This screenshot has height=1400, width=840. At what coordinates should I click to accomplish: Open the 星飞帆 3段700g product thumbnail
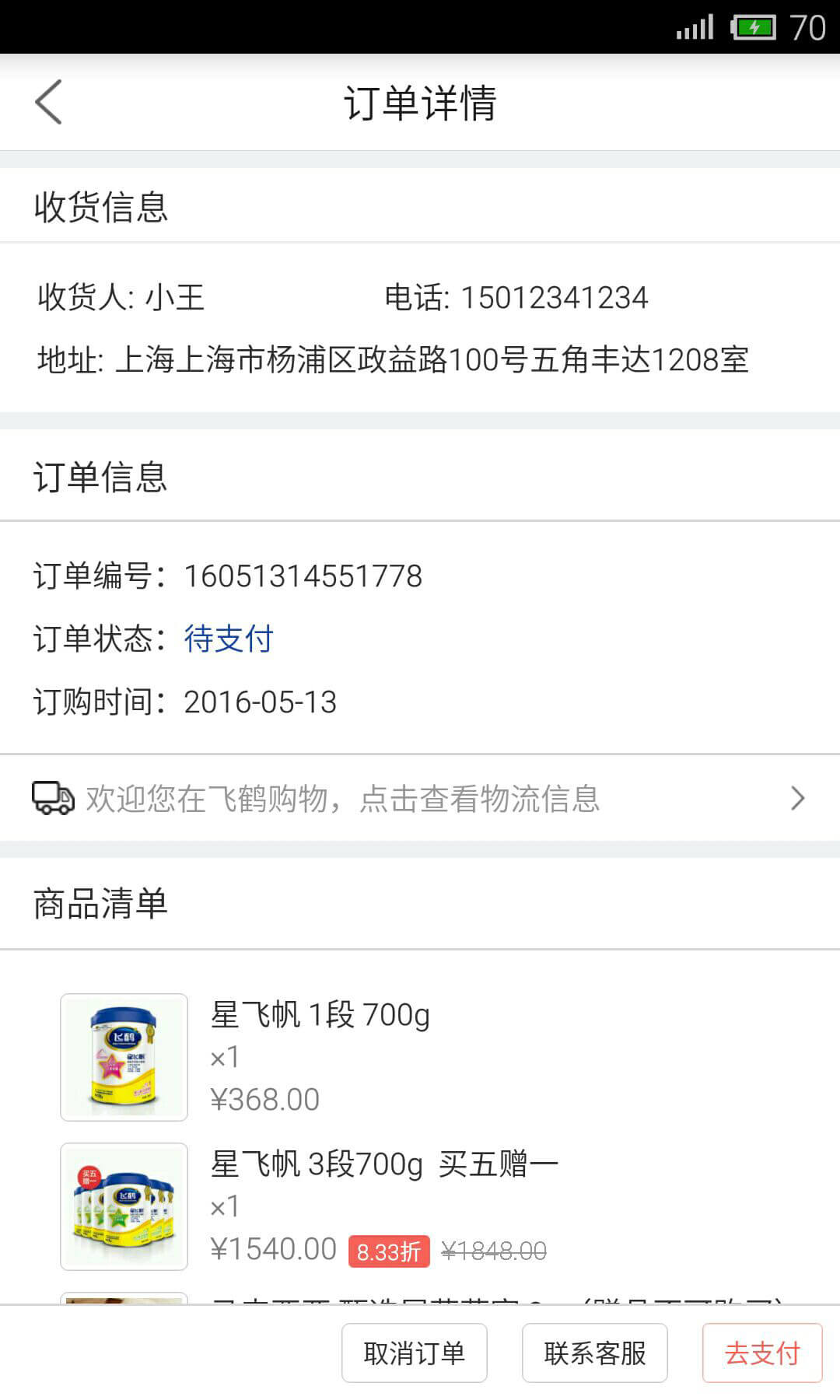123,1206
